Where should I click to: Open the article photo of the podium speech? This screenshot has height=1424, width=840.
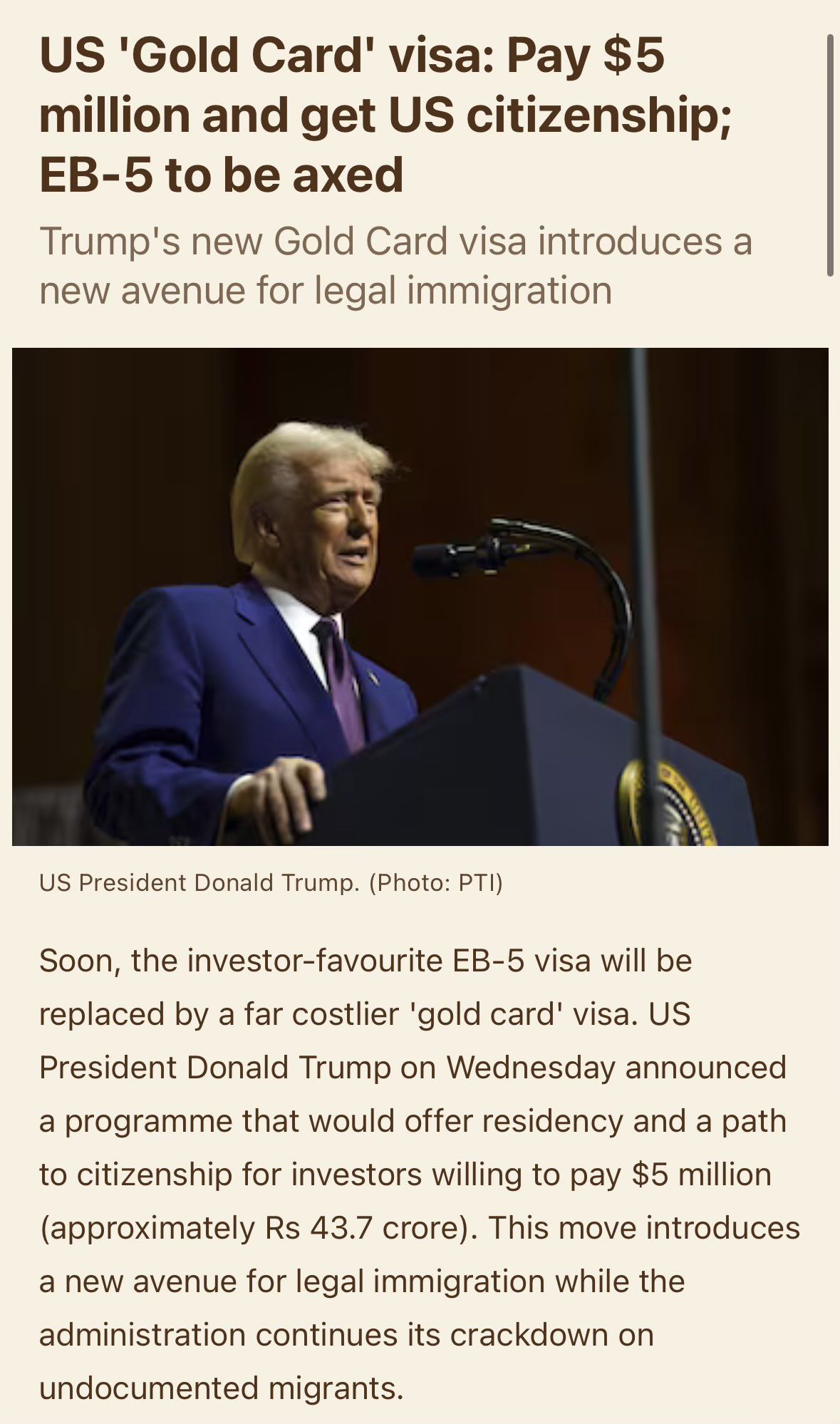(x=420, y=597)
